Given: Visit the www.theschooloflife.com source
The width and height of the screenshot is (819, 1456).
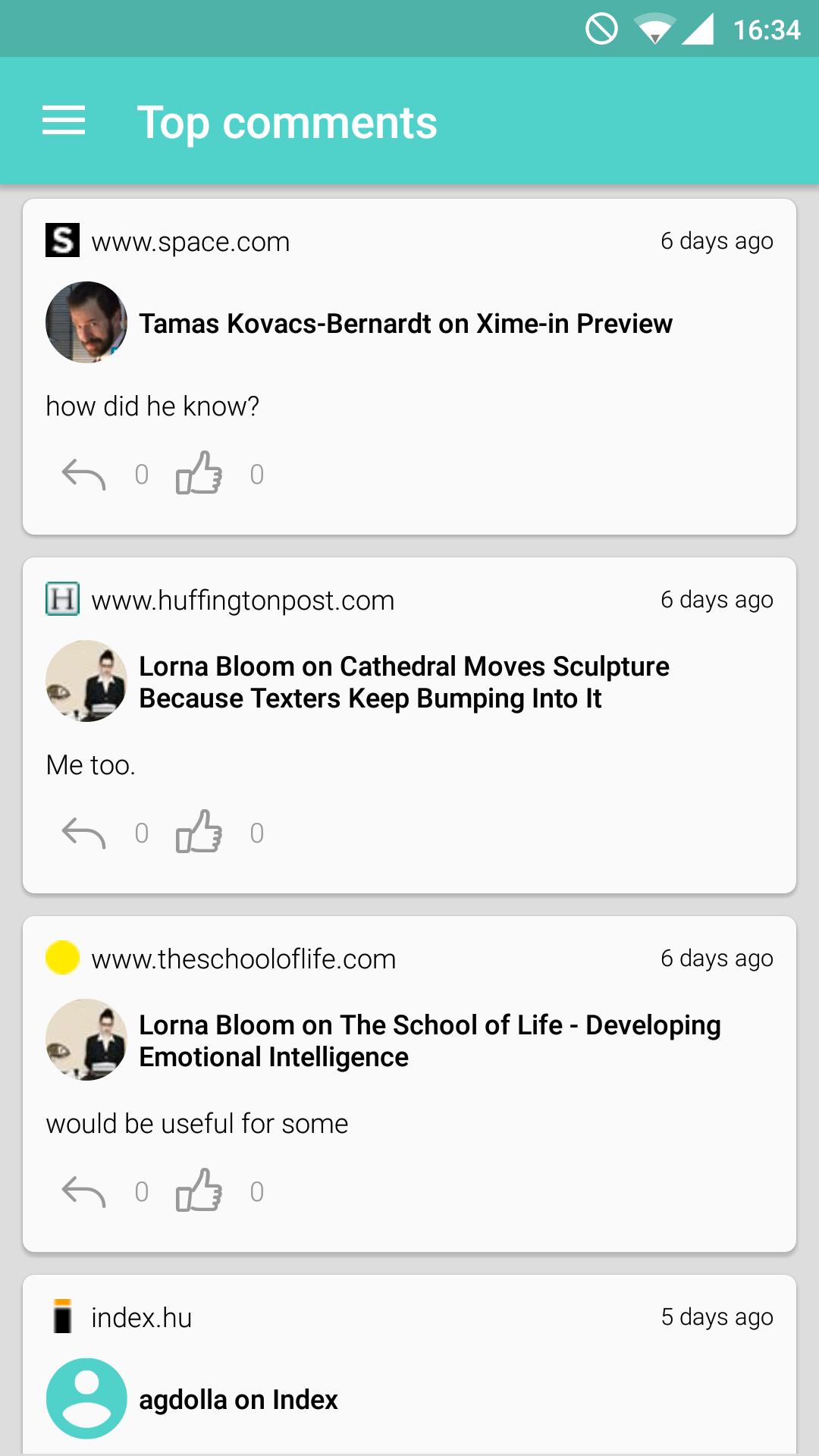Looking at the screenshot, I should (x=243, y=959).
